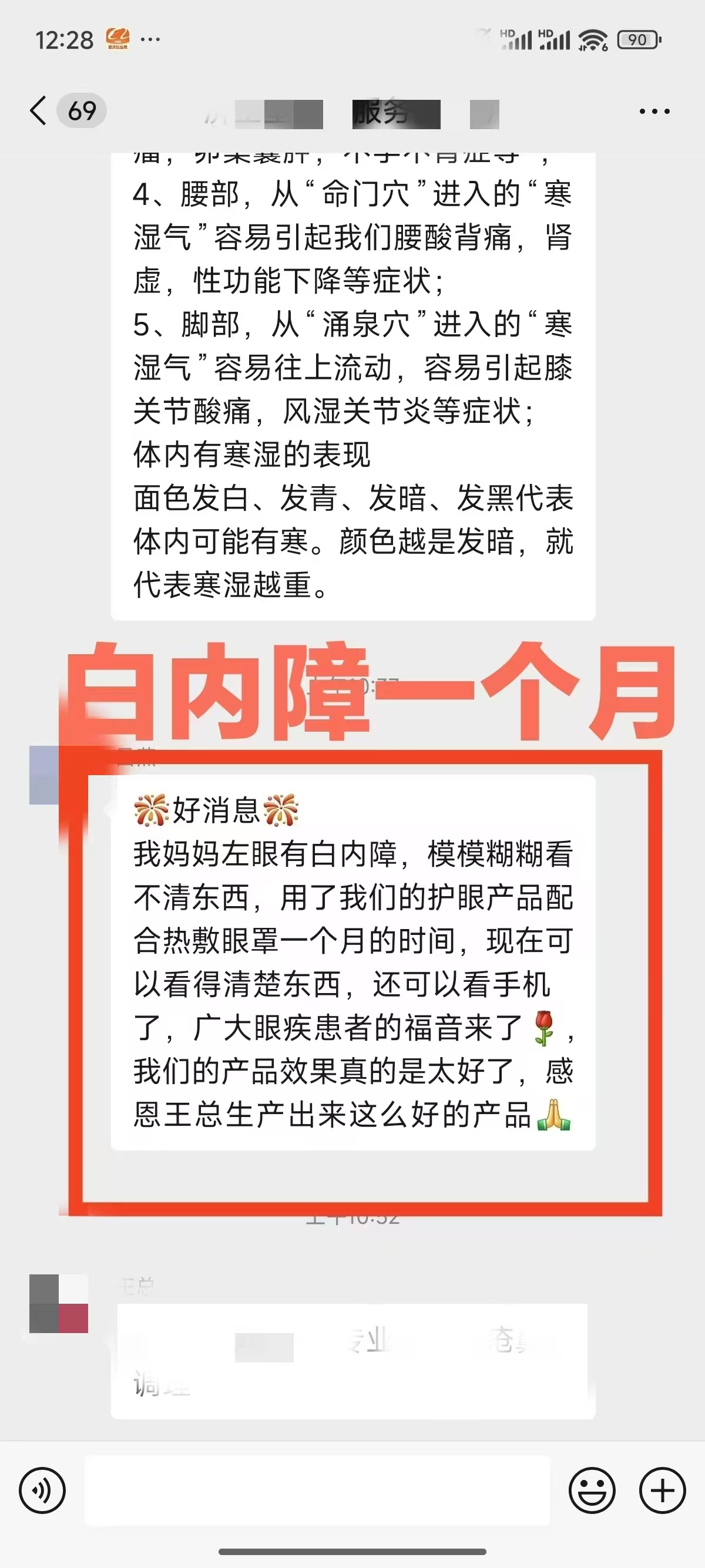The image size is (705, 1568).
Task: Open the profile of sender 王总
Action: [58, 1304]
